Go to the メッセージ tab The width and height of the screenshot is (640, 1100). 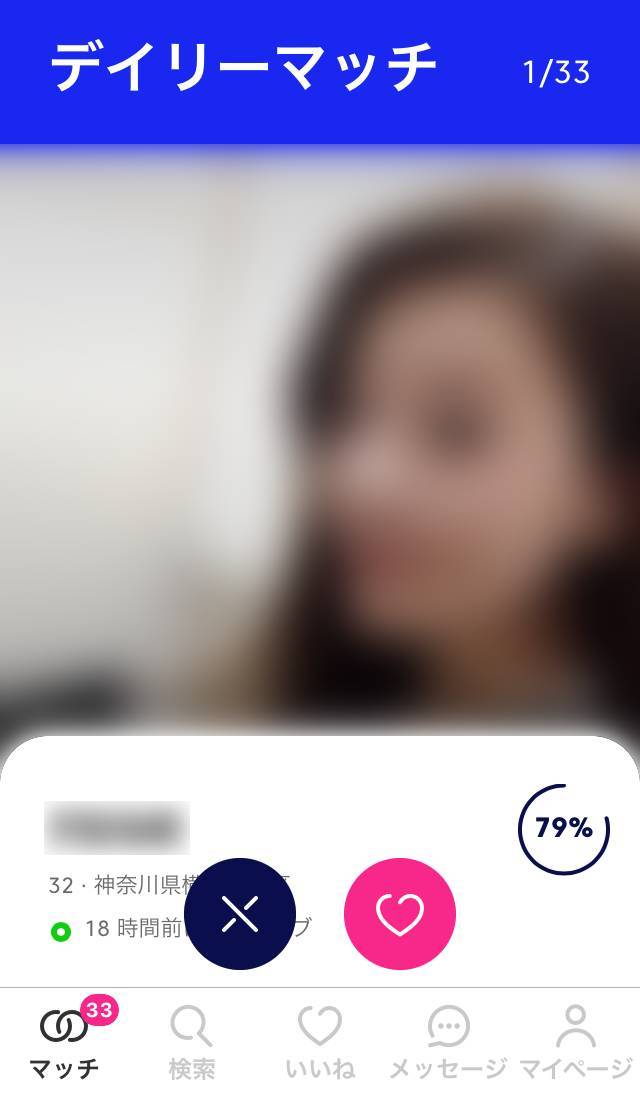[x=448, y=1042]
